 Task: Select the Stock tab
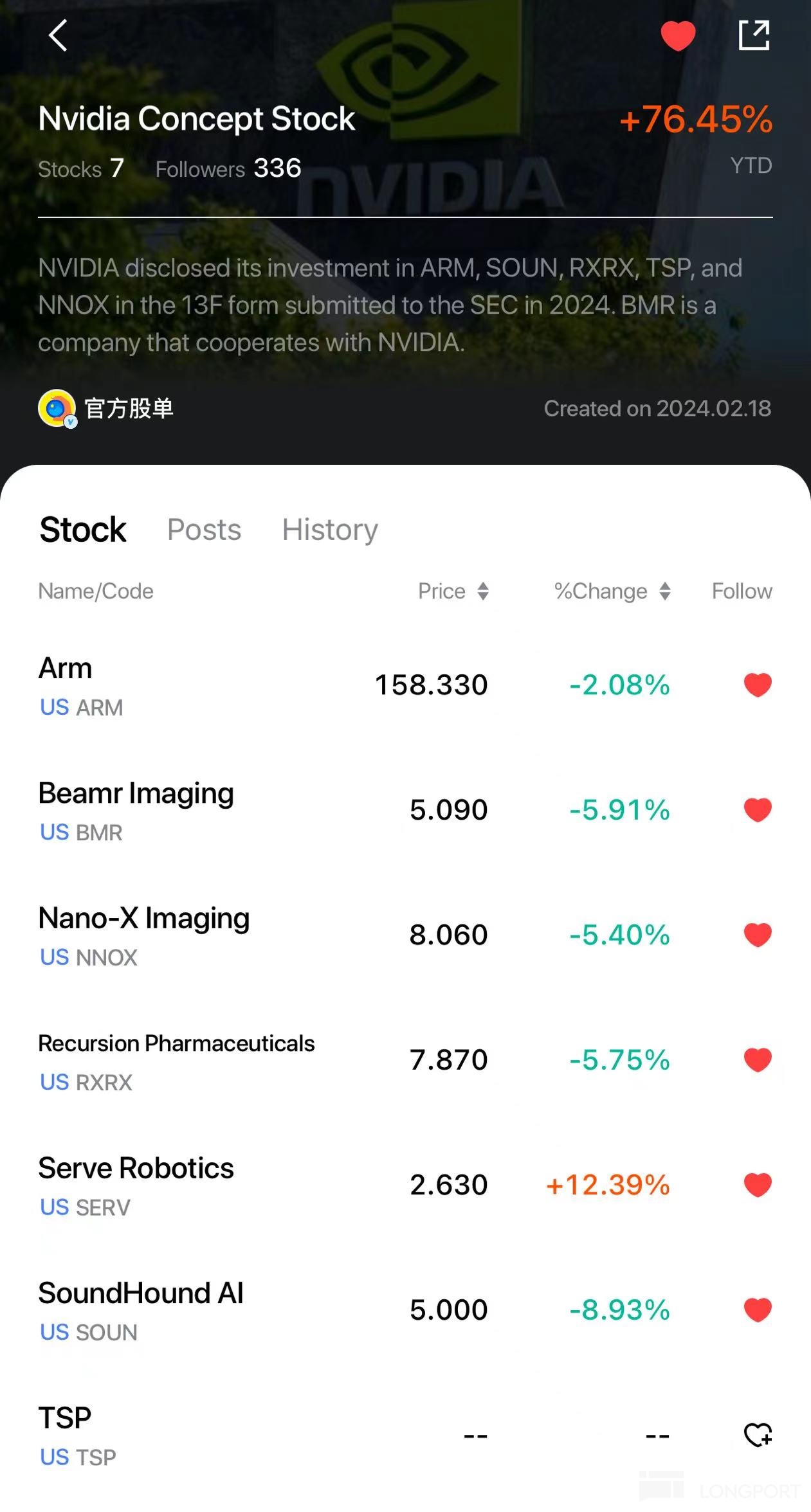(83, 530)
